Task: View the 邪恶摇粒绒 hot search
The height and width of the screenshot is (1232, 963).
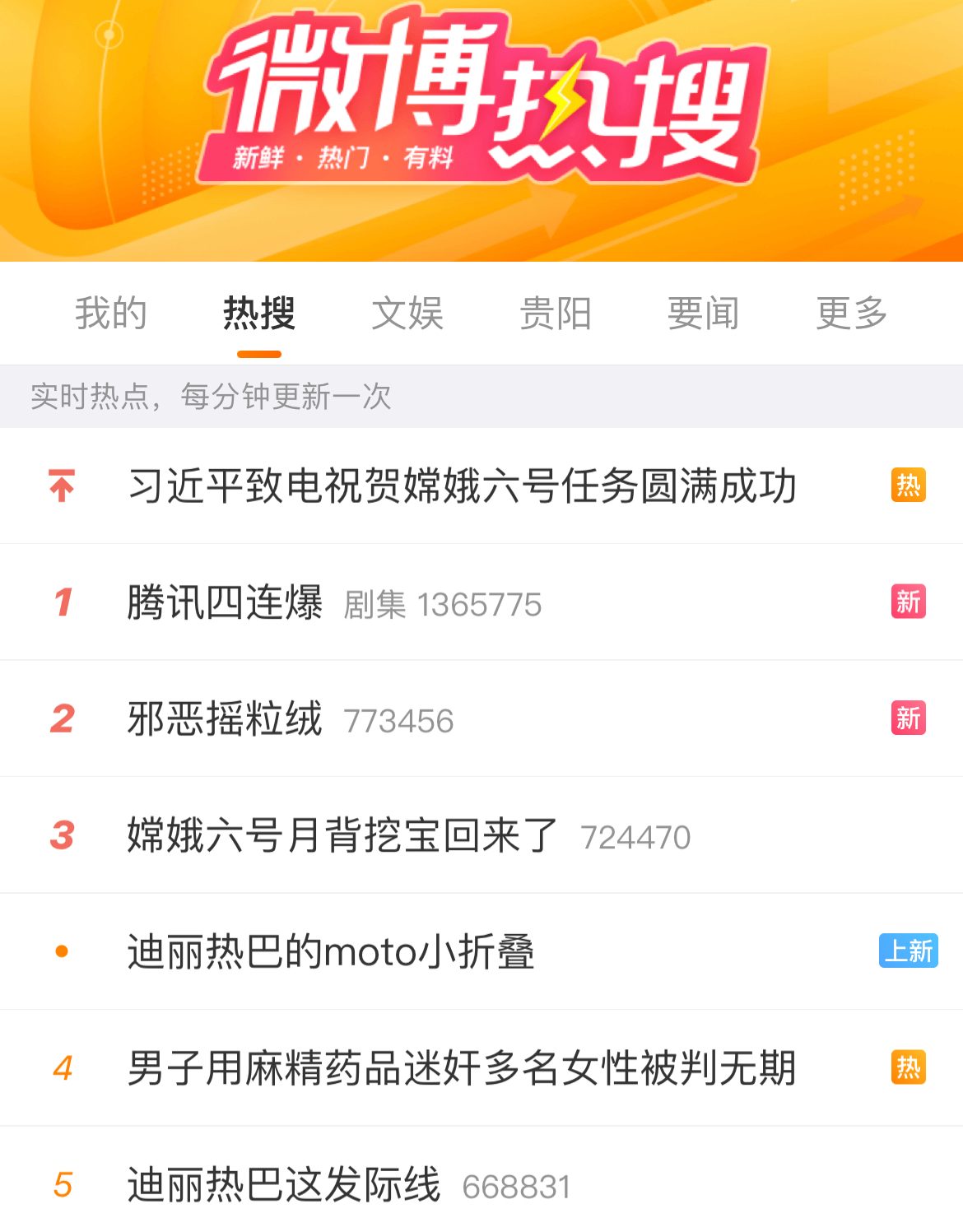Action: click(225, 718)
